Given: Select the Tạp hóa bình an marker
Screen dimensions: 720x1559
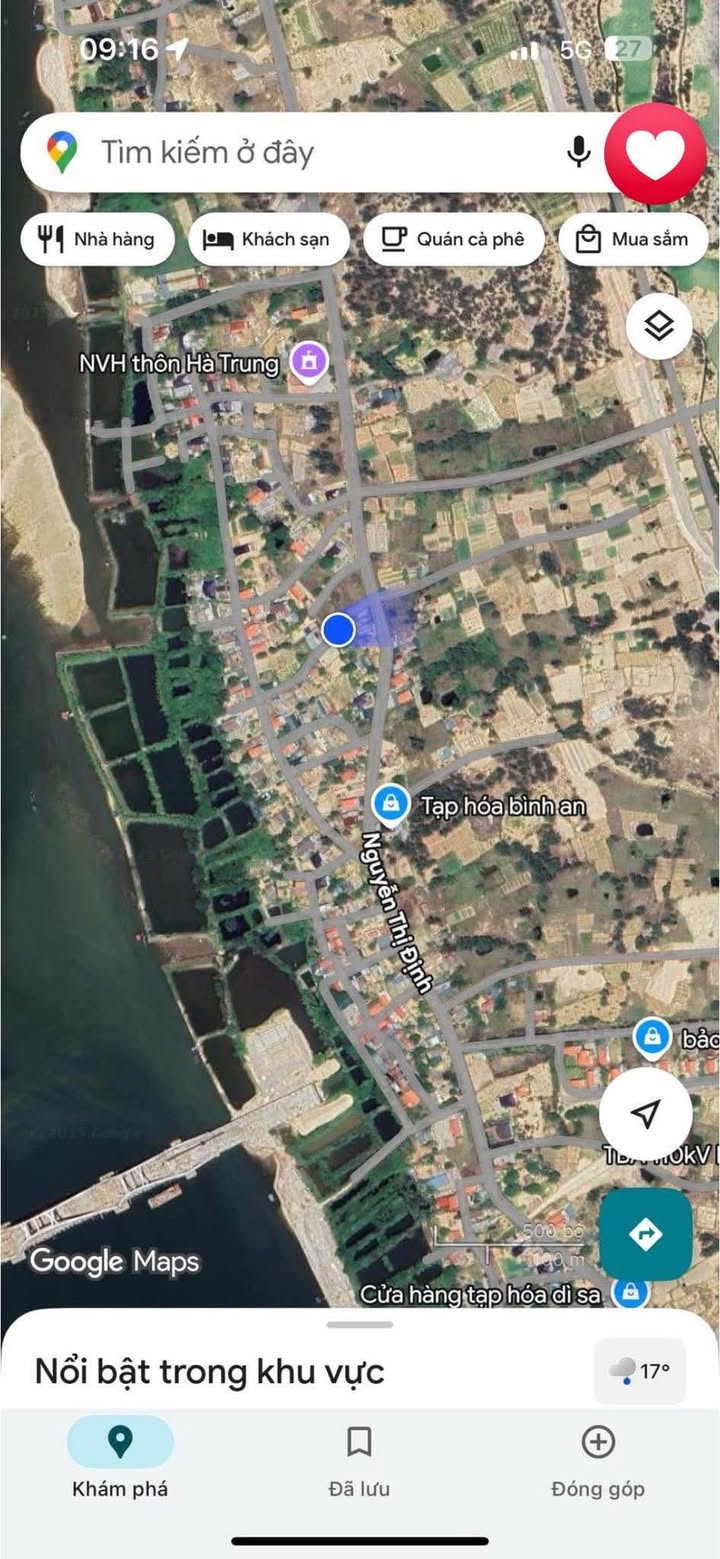Looking at the screenshot, I should click(x=390, y=802).
